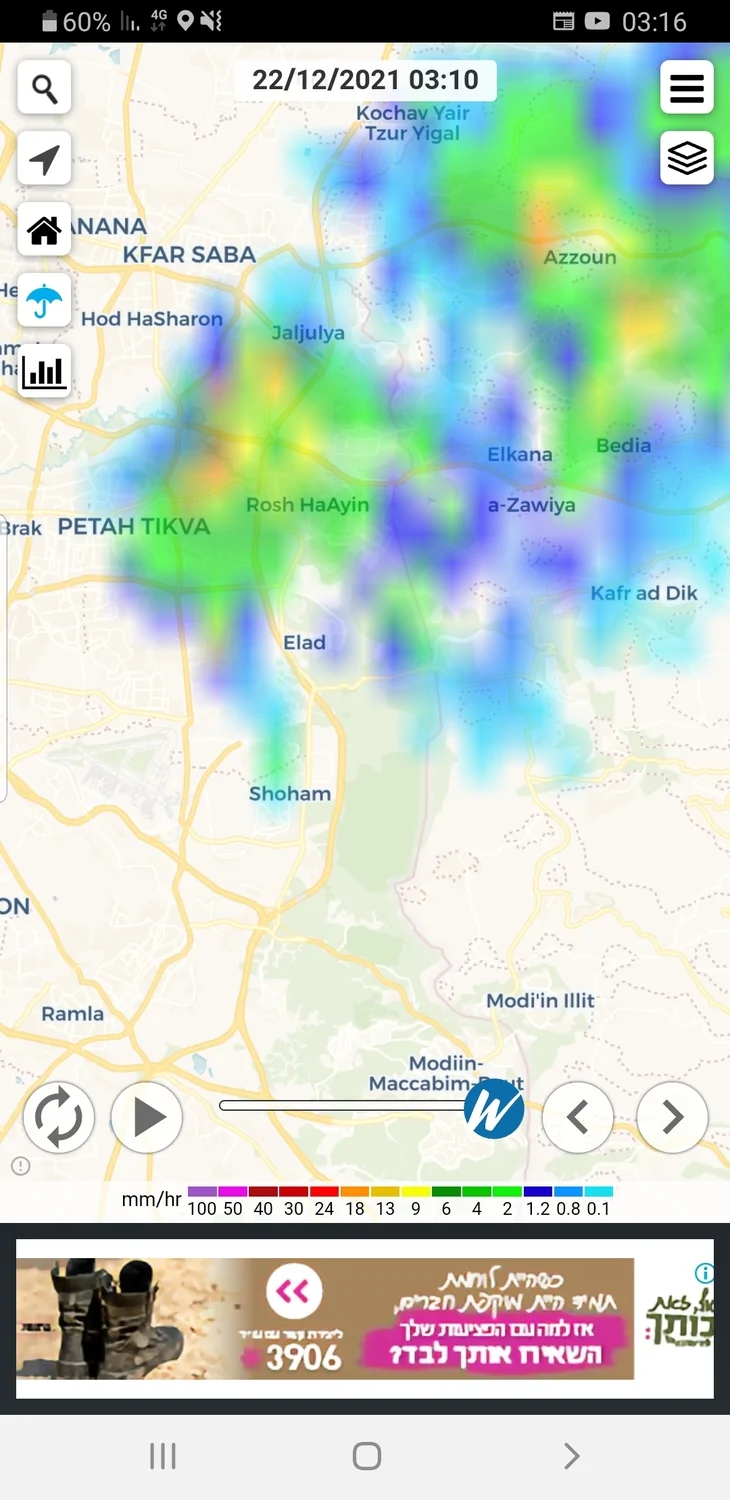Screen dimensions: 730x1500
Task: Open the hamburger menu
Action: (x=686, y=88)
